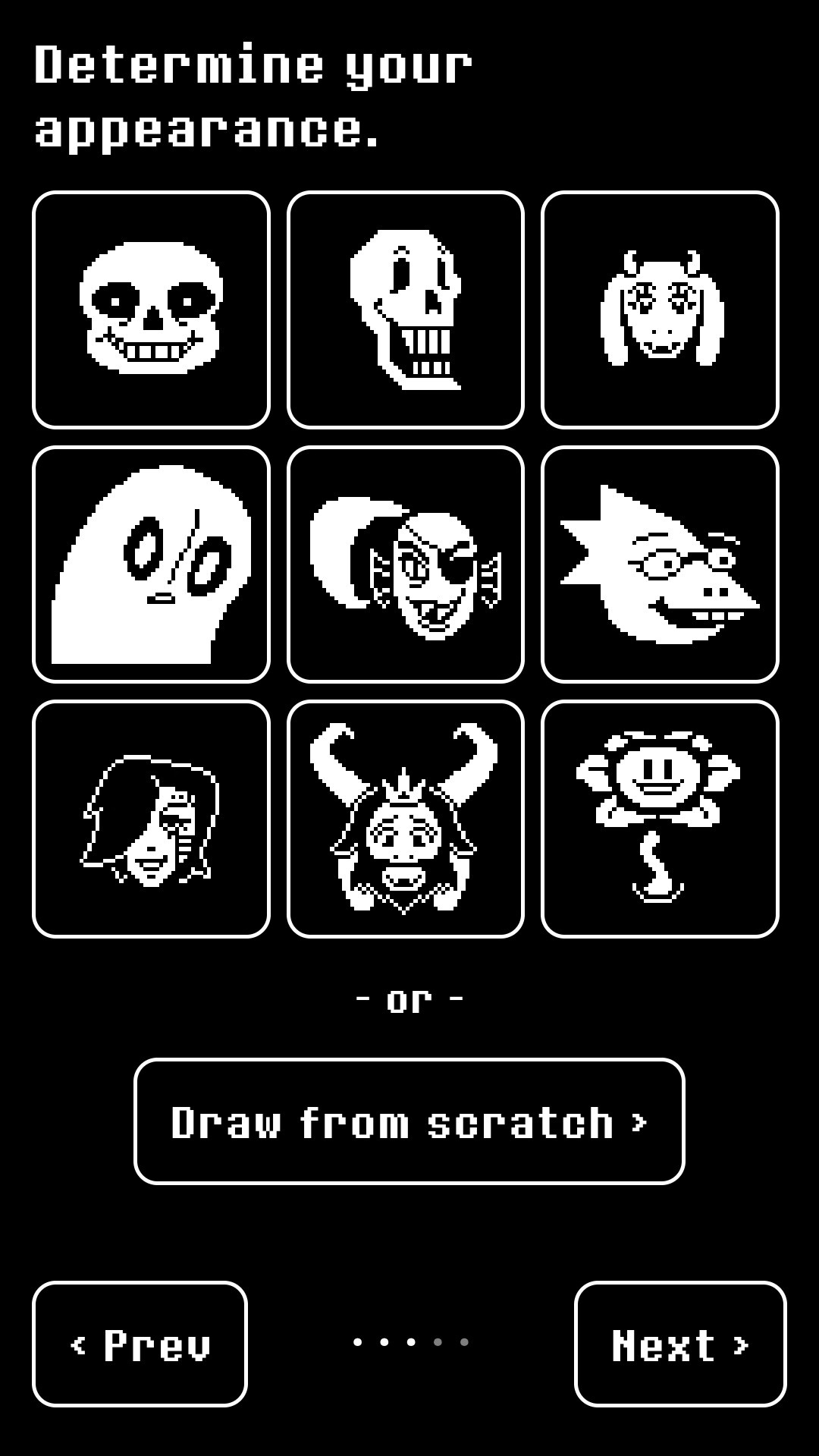Select the Napstablook ghost appearance

[x=151, y=564]
